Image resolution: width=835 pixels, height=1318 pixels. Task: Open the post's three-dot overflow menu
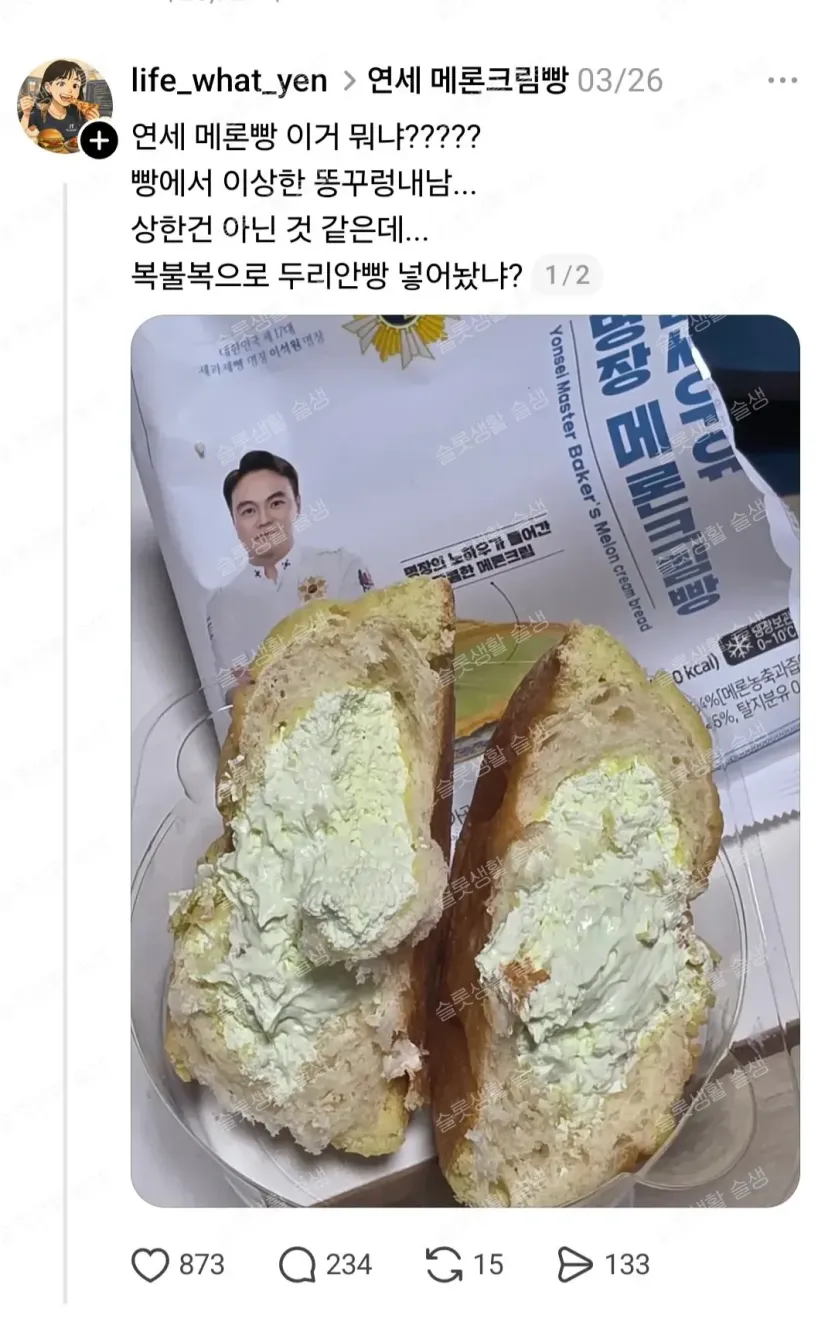click(781, 81)
